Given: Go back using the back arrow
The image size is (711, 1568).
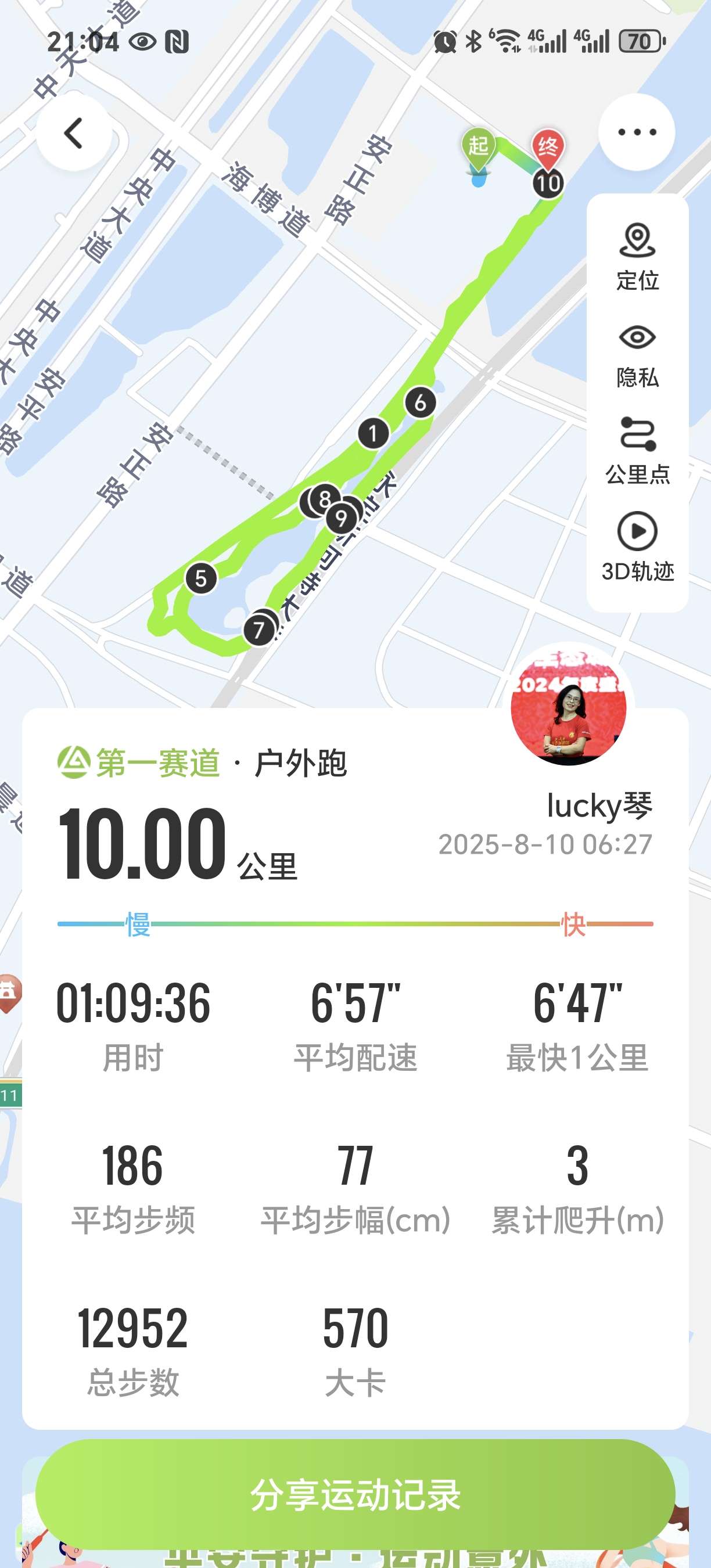Looking at the screenshot, I should pyautogui.click(x=73, y=134).
